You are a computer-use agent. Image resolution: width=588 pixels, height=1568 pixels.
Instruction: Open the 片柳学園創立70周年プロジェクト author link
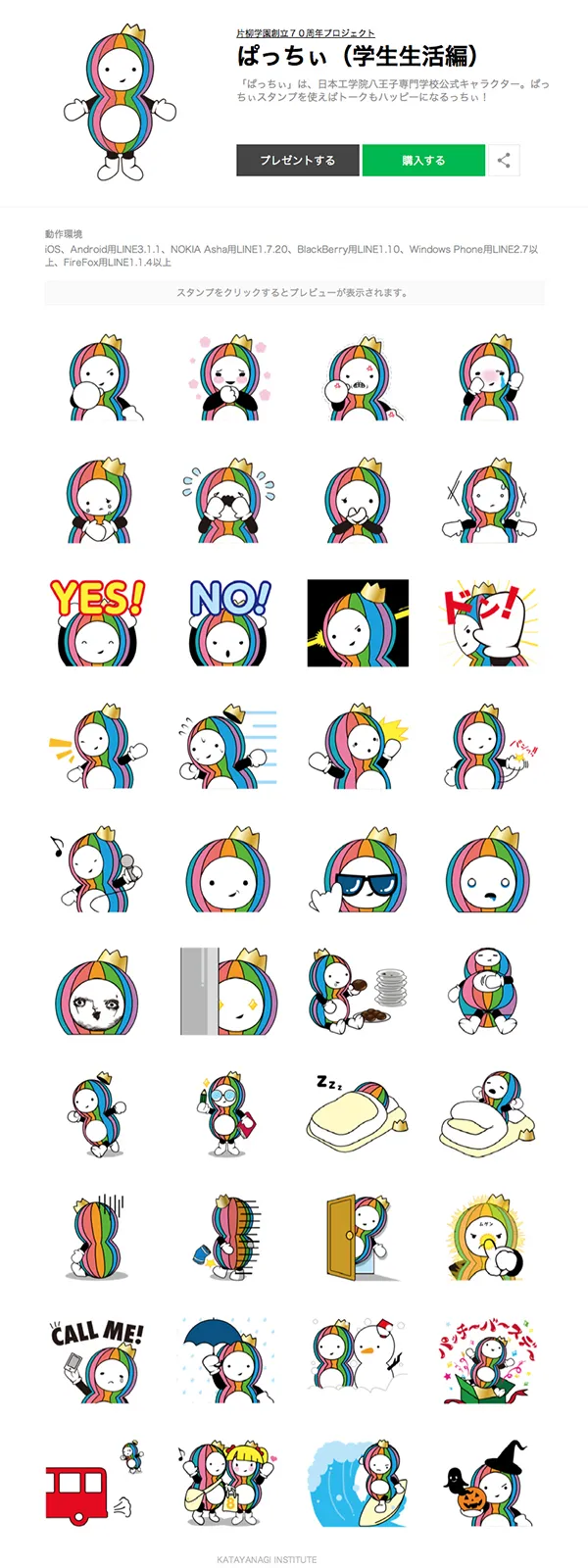pyautogui.click(x=306, y=33)
